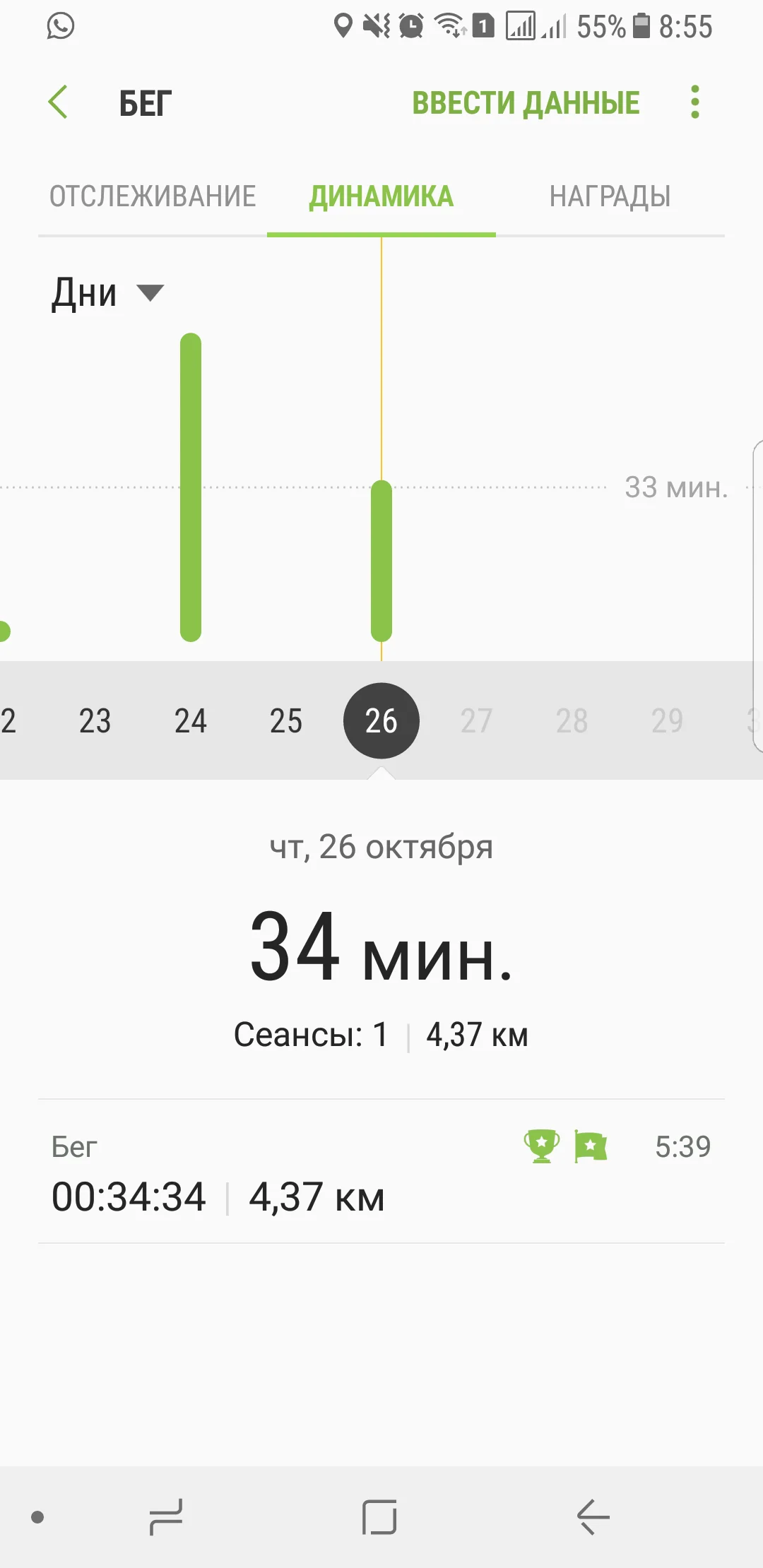Screen dimensions: 763x1568
Task: Switch to the ОТСЛЕЖИВАНИЕ tab
Action: [x=153, y=196]
